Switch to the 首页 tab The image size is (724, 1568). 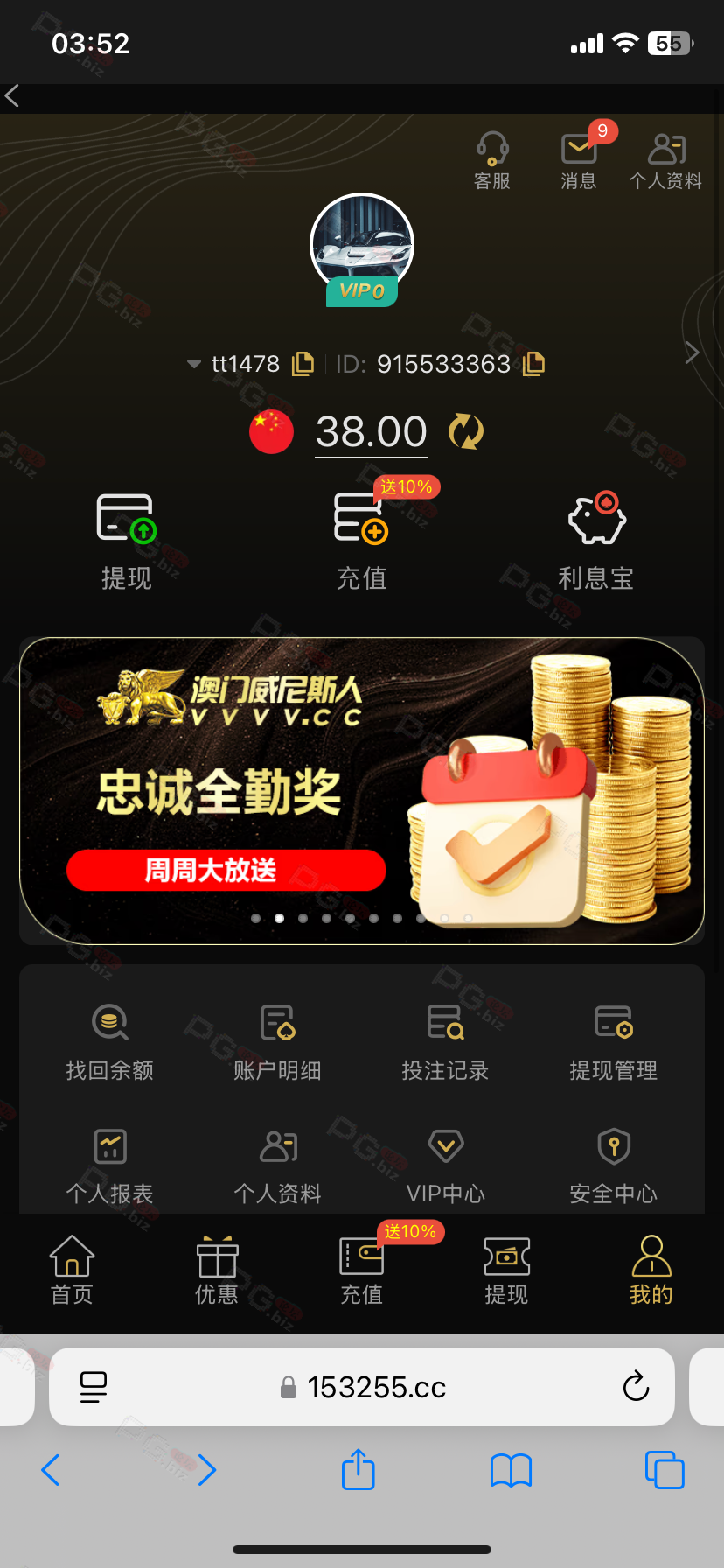tap(72, 1270)
